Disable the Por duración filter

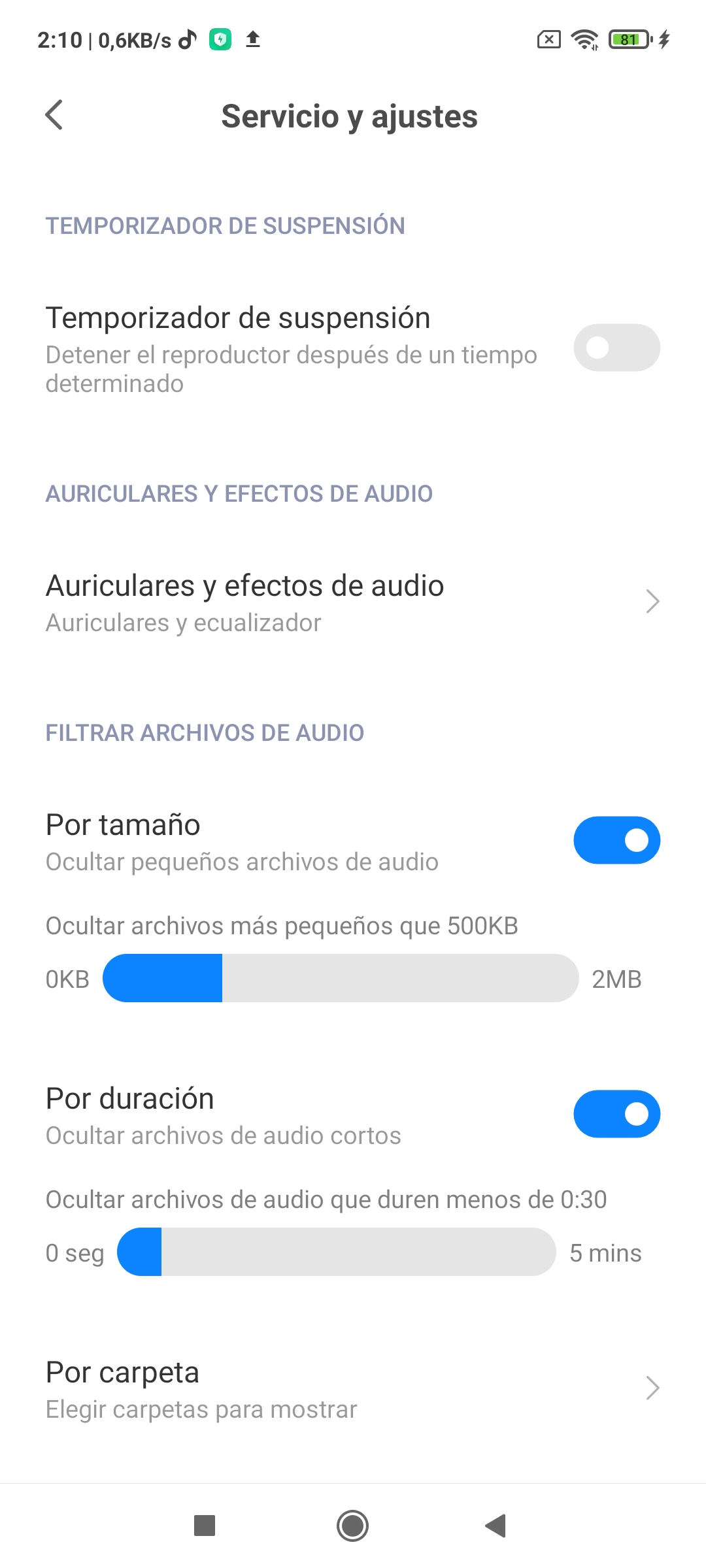pos(616,1114)
